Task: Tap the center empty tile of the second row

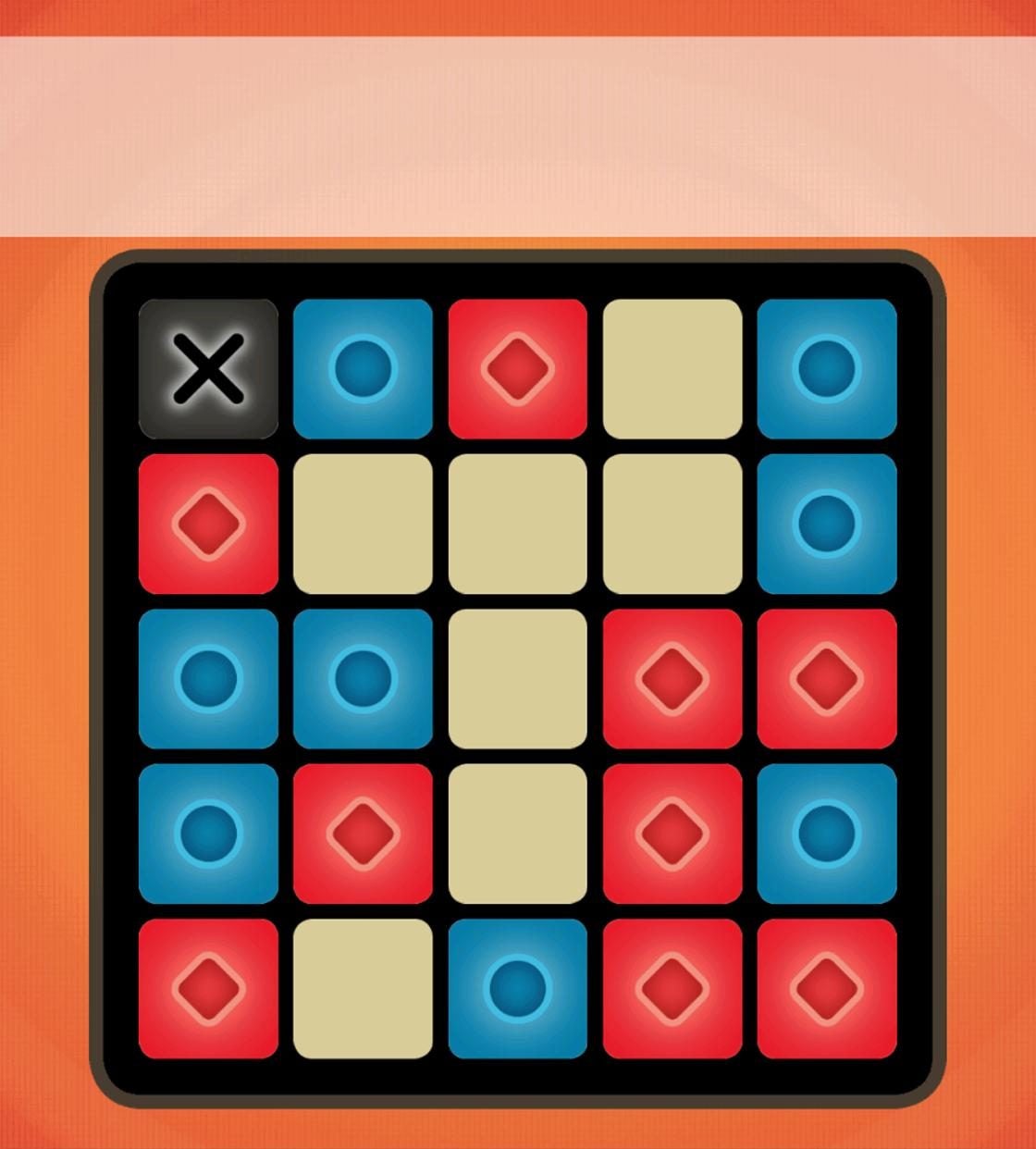Action: click(518, 524)
